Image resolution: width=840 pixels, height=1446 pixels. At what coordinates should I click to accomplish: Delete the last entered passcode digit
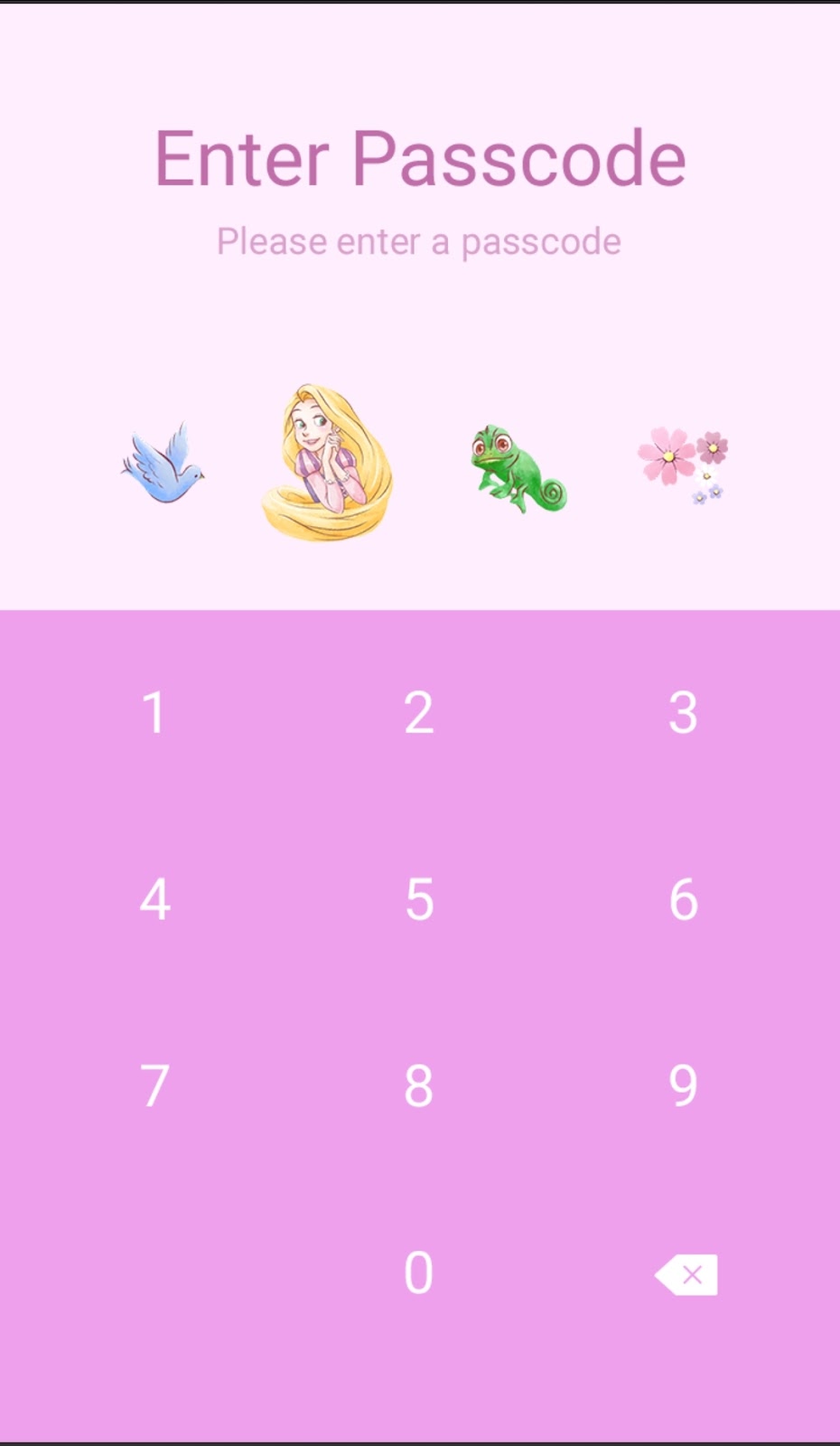pos(687,1274)
